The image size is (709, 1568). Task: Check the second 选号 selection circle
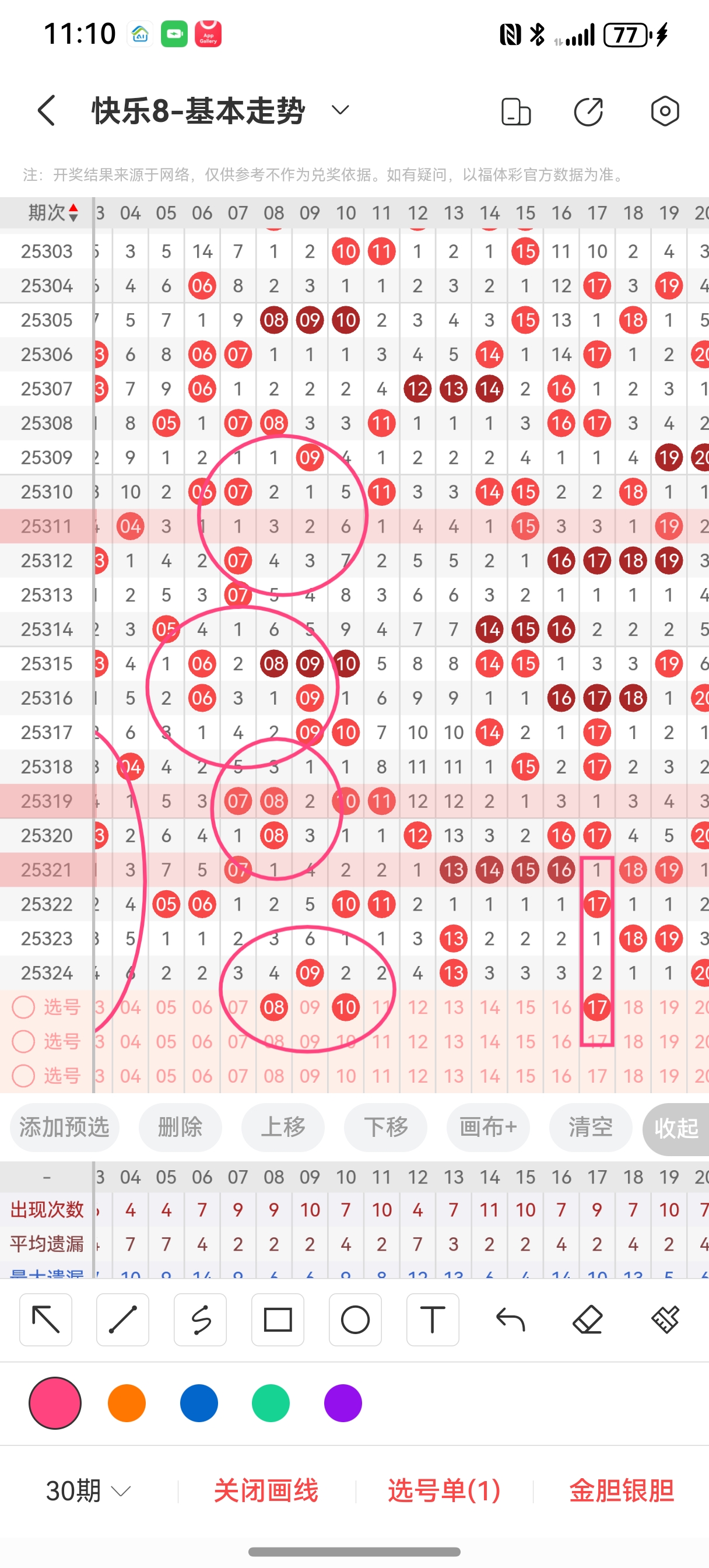point(24,1041)
